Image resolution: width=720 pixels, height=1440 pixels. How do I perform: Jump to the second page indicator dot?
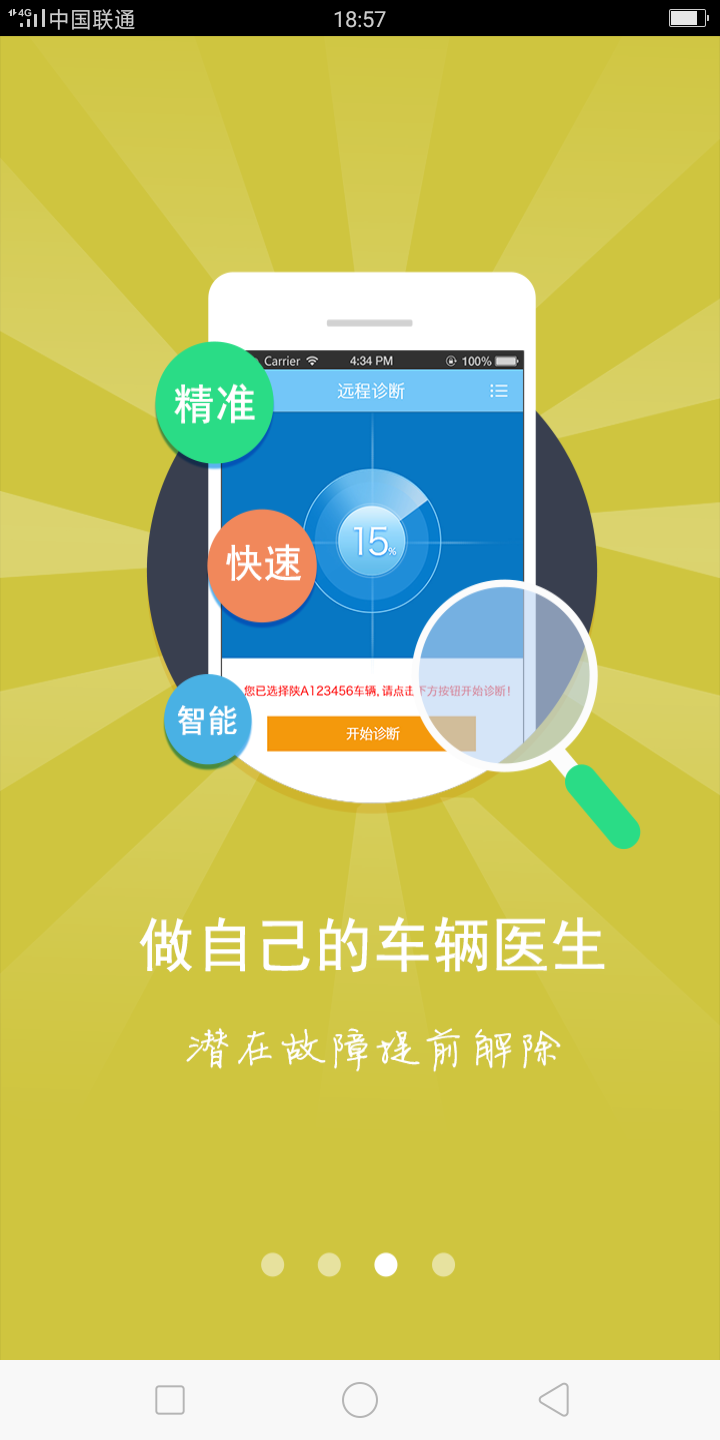point(329,1265)
